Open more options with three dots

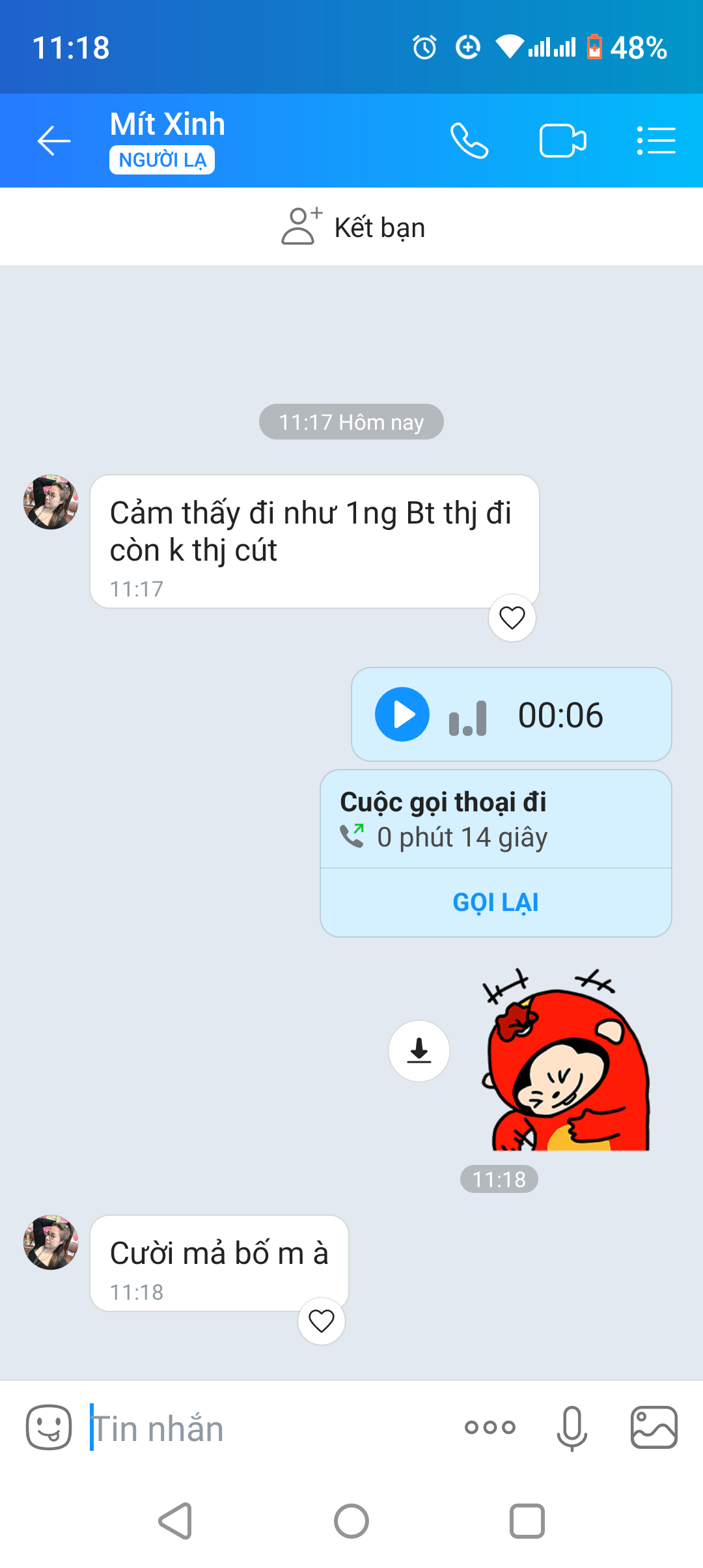click(490, 1427)
